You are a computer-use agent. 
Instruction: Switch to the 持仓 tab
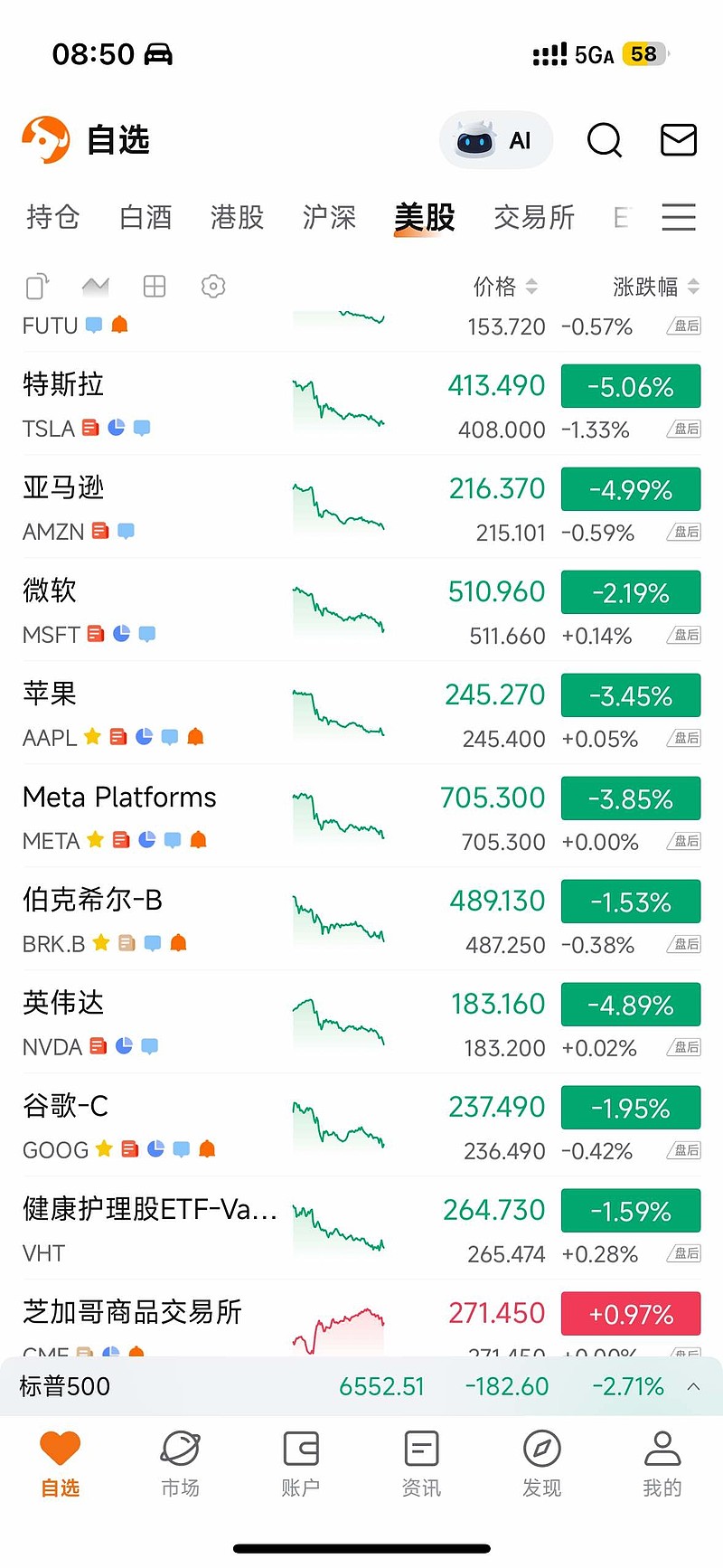pyautogui.click(x=52, y=217)
